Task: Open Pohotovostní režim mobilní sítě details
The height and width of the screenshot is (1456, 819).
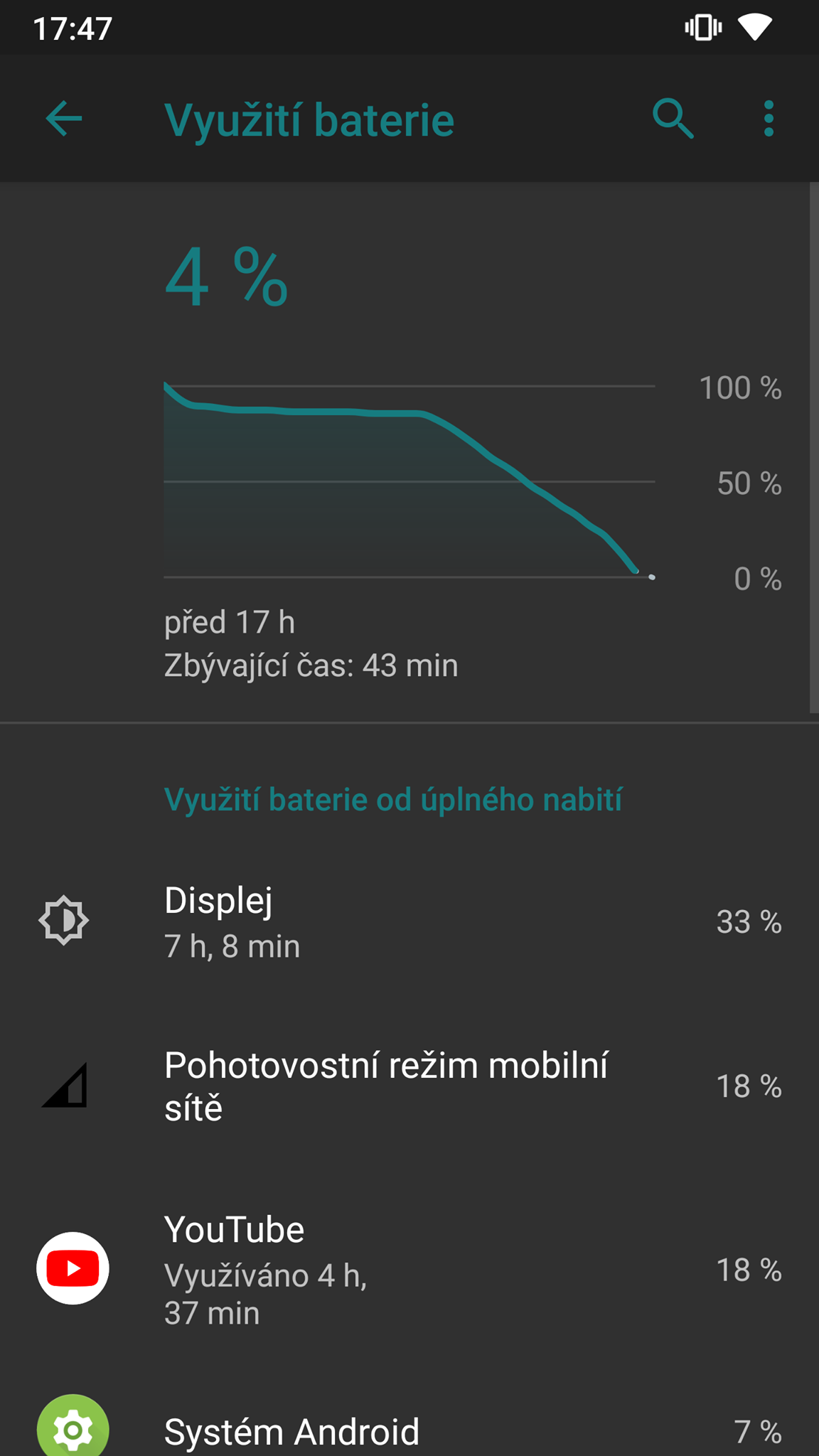Action: pyautogui.click(x=409, y=1086)
